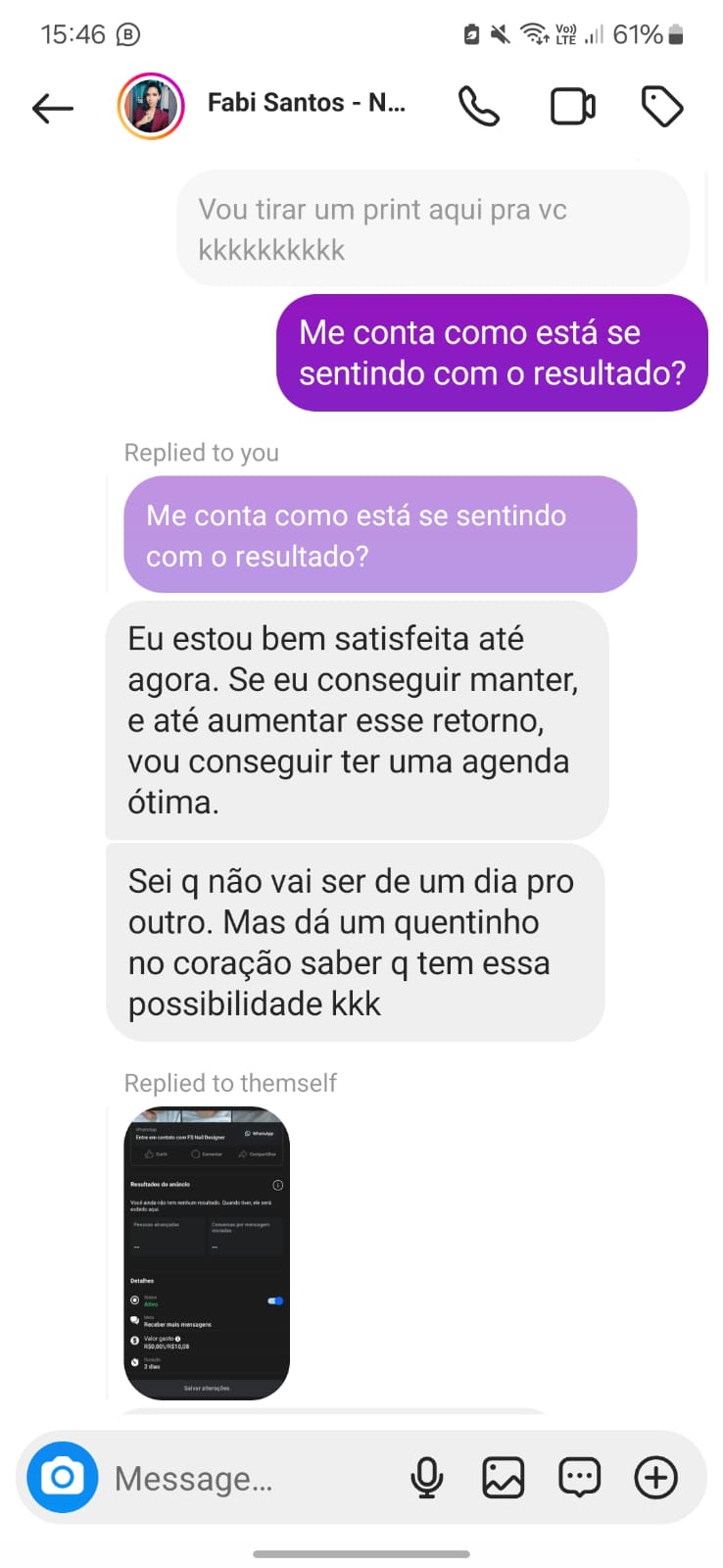Open saved replies bubble icon
This screenshot has height=1568, width=723.
[x=579, y=1477]
